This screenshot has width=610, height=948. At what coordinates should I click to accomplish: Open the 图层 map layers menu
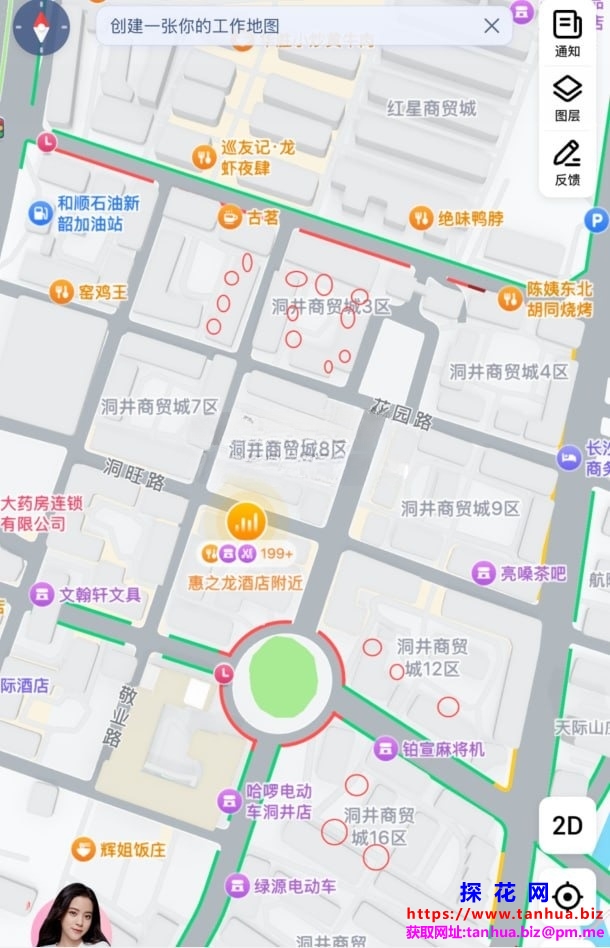(567, 97)
